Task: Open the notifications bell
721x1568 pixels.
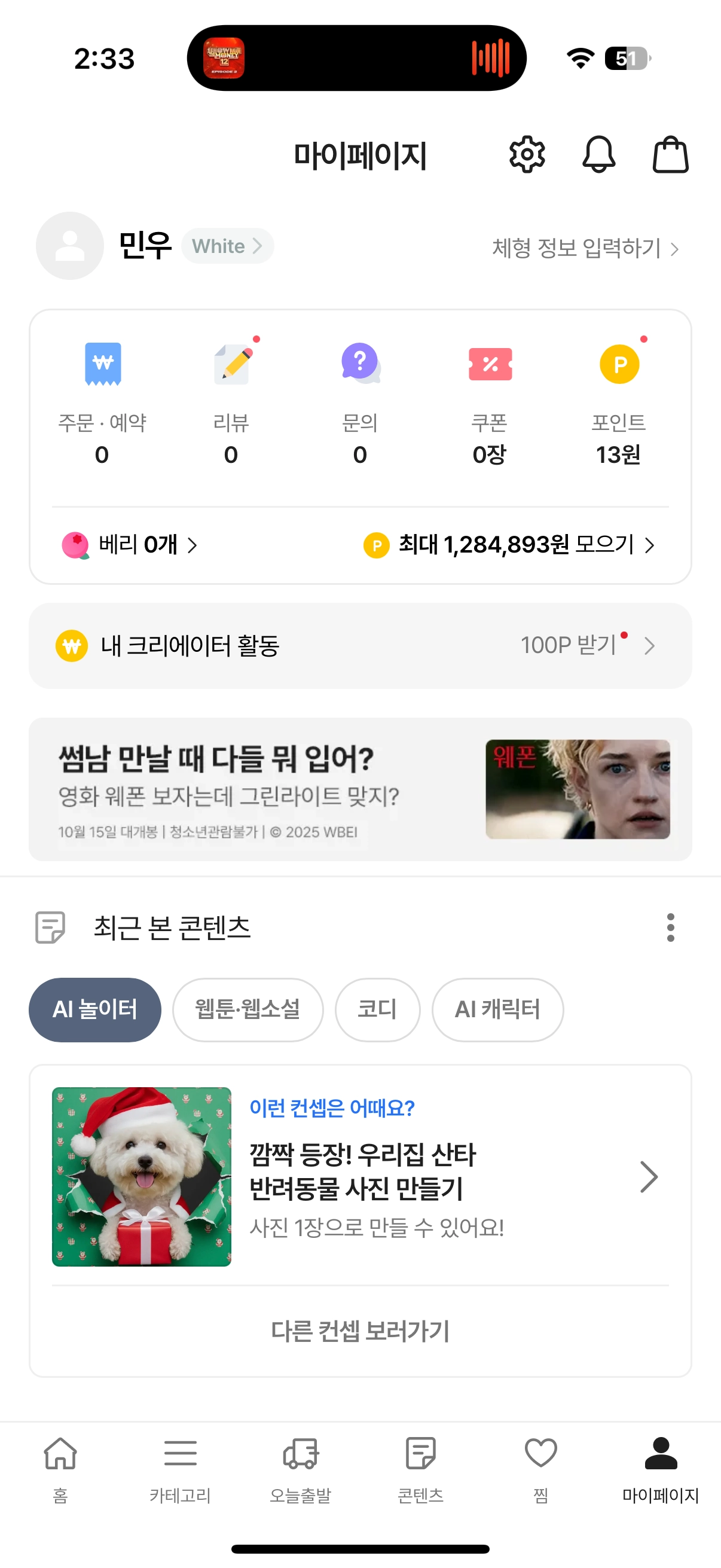Action: (598, 155)
